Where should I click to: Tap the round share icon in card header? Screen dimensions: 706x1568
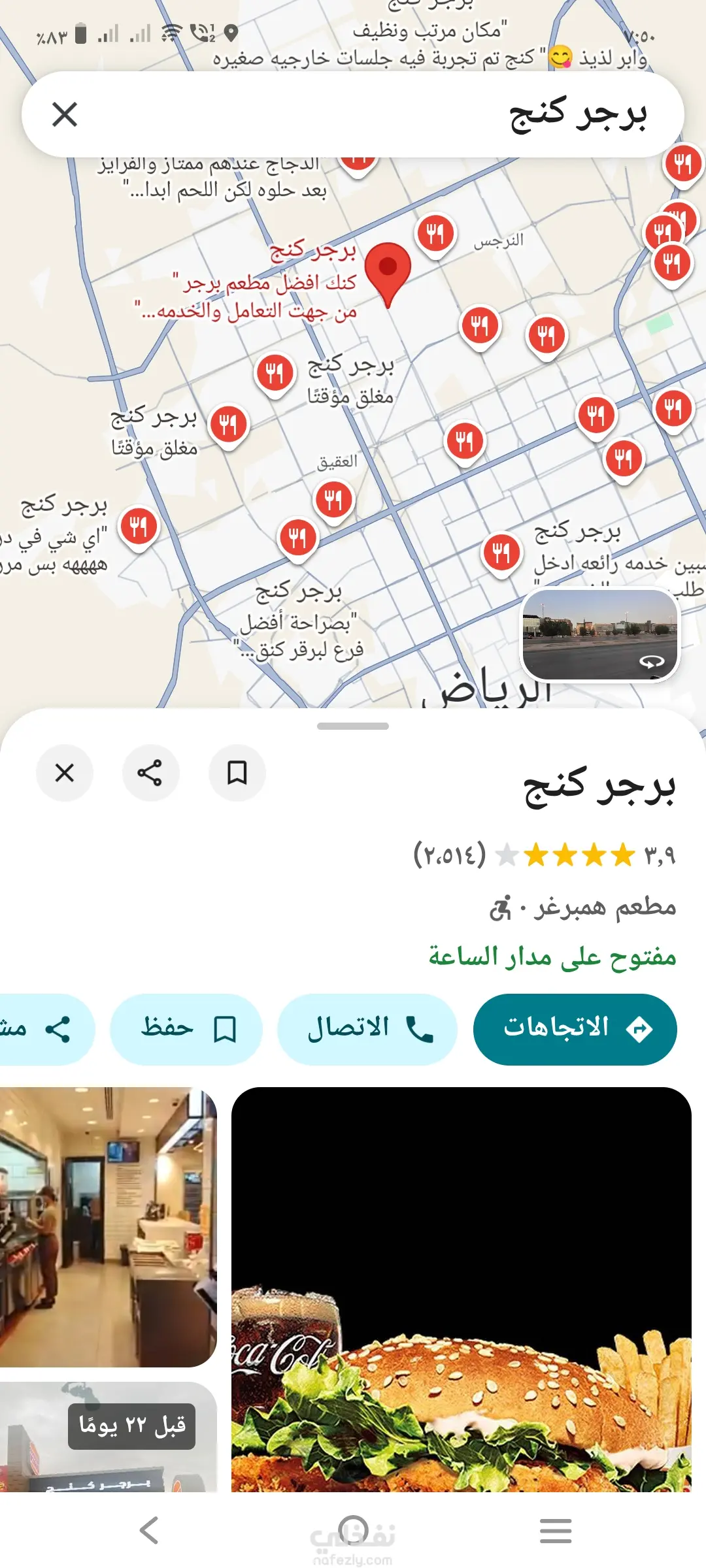tap(150, 773)
